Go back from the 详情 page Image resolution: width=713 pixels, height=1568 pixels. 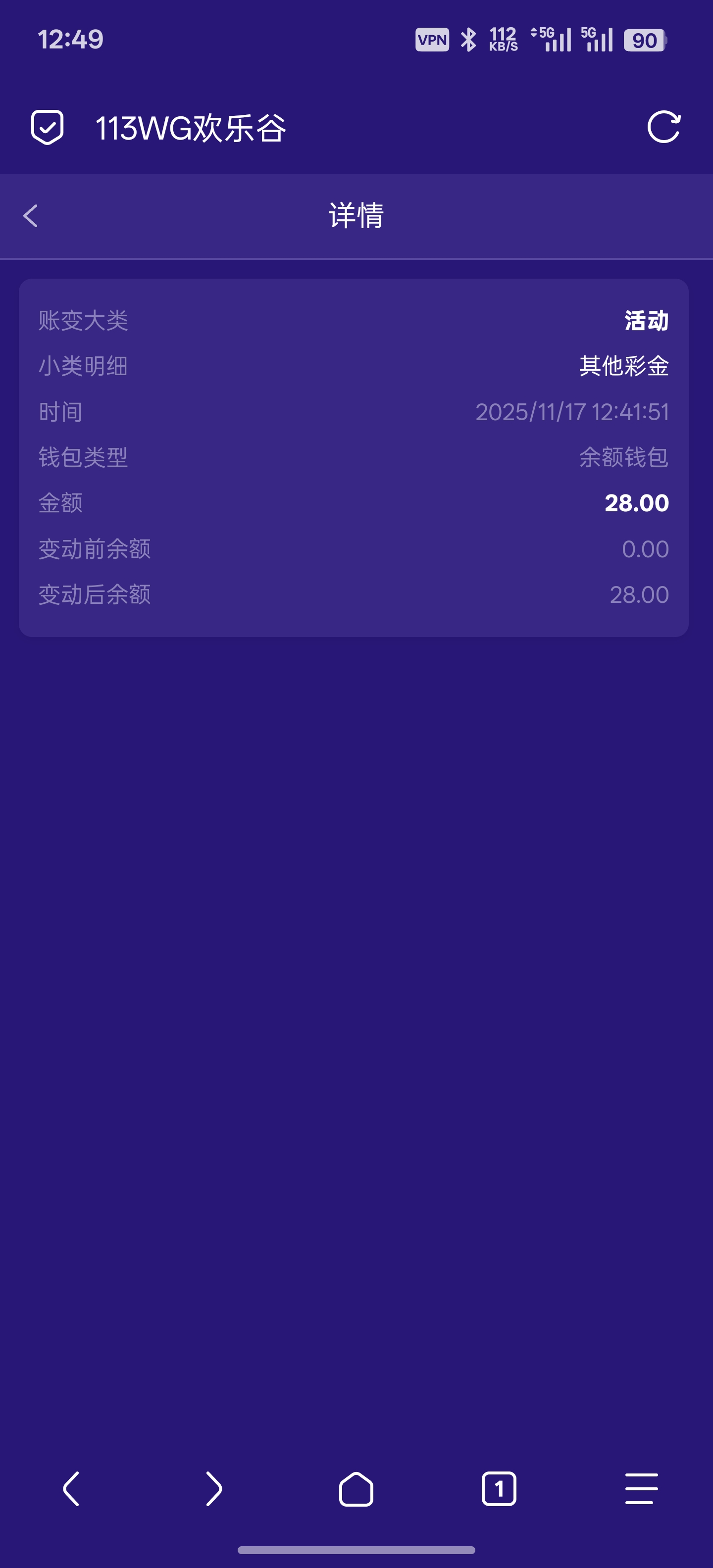pos(30,216)
